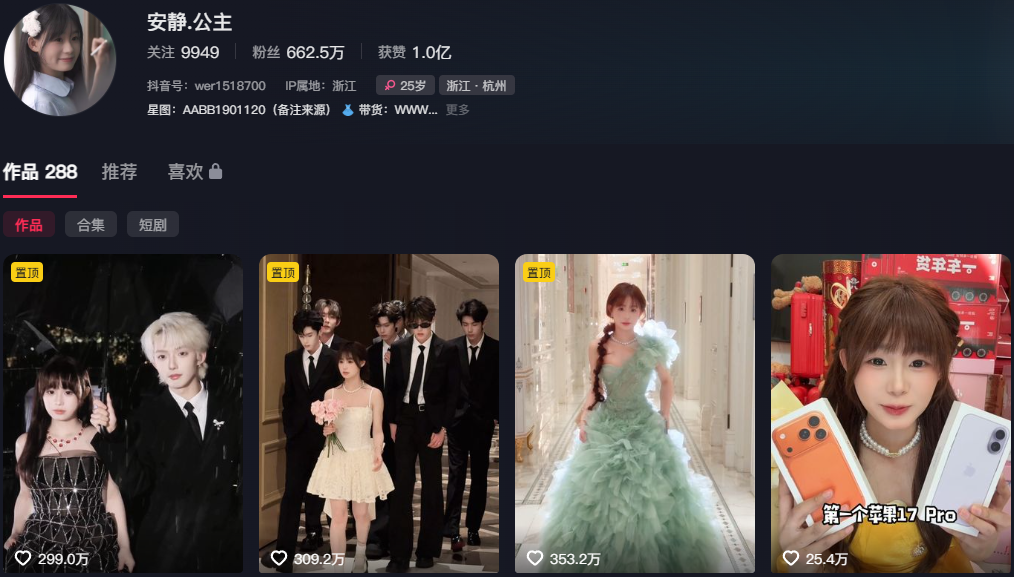Viewport: 1014px width, 577px height.
Task: Select the 作品 filter chip
Action: (x=29, y=225)
